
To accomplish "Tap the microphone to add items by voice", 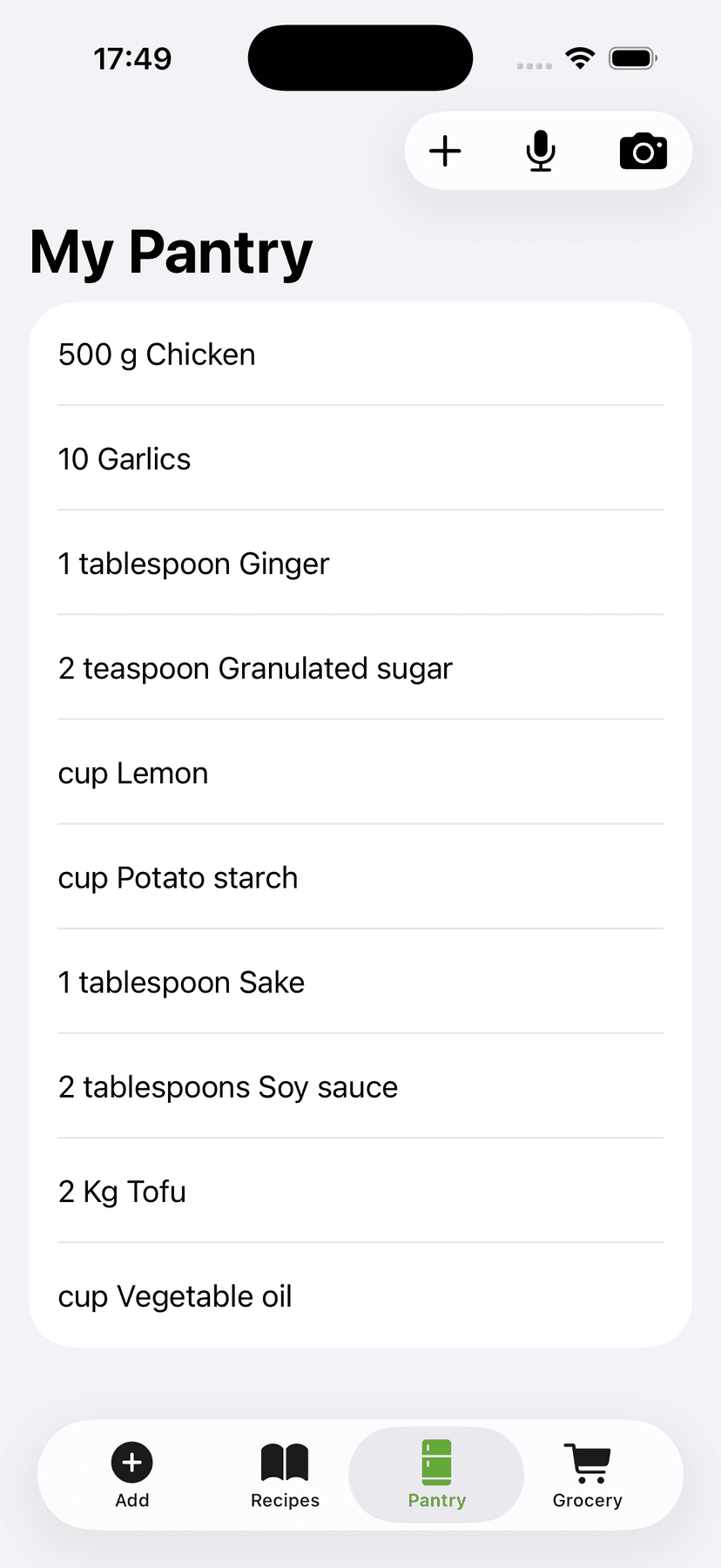I will (x=540, y=150).
